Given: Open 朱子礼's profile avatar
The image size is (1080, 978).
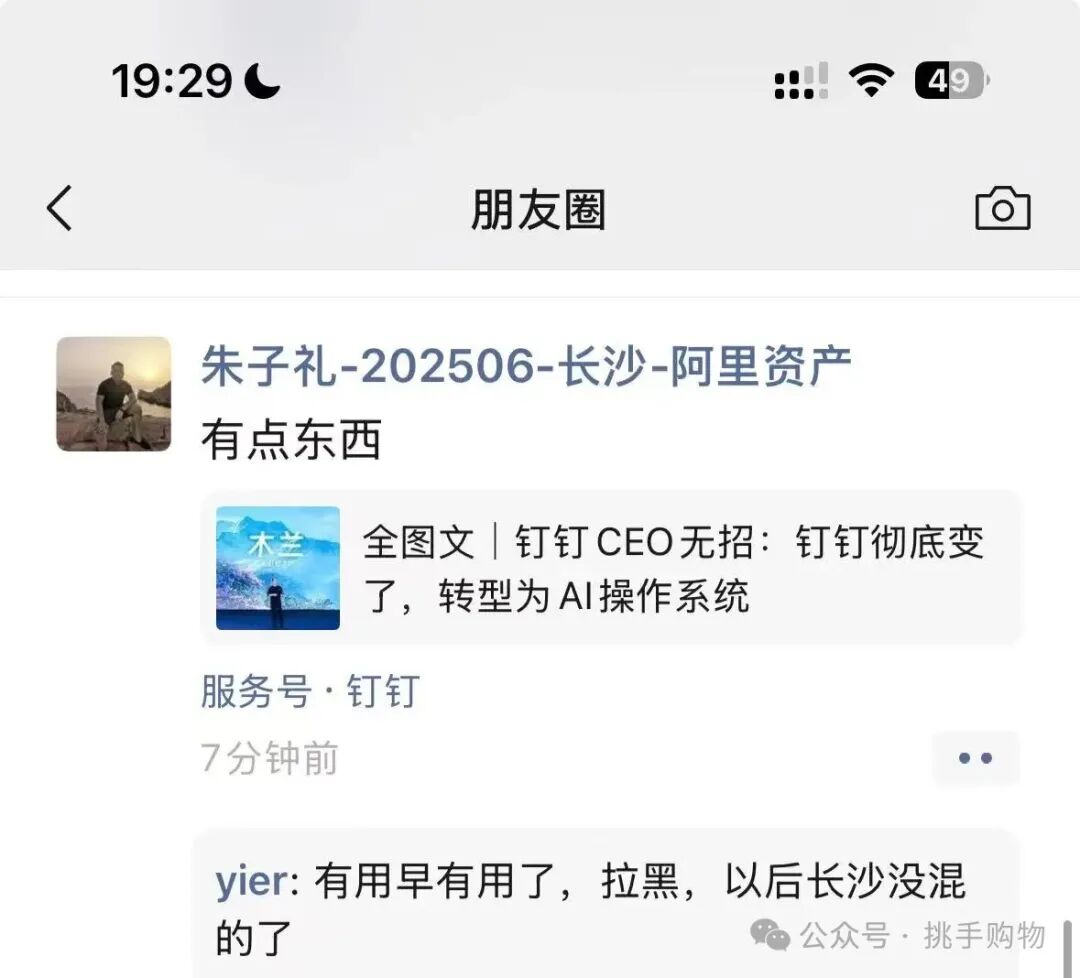Looking at the screenshot, I should click(113, 394).
